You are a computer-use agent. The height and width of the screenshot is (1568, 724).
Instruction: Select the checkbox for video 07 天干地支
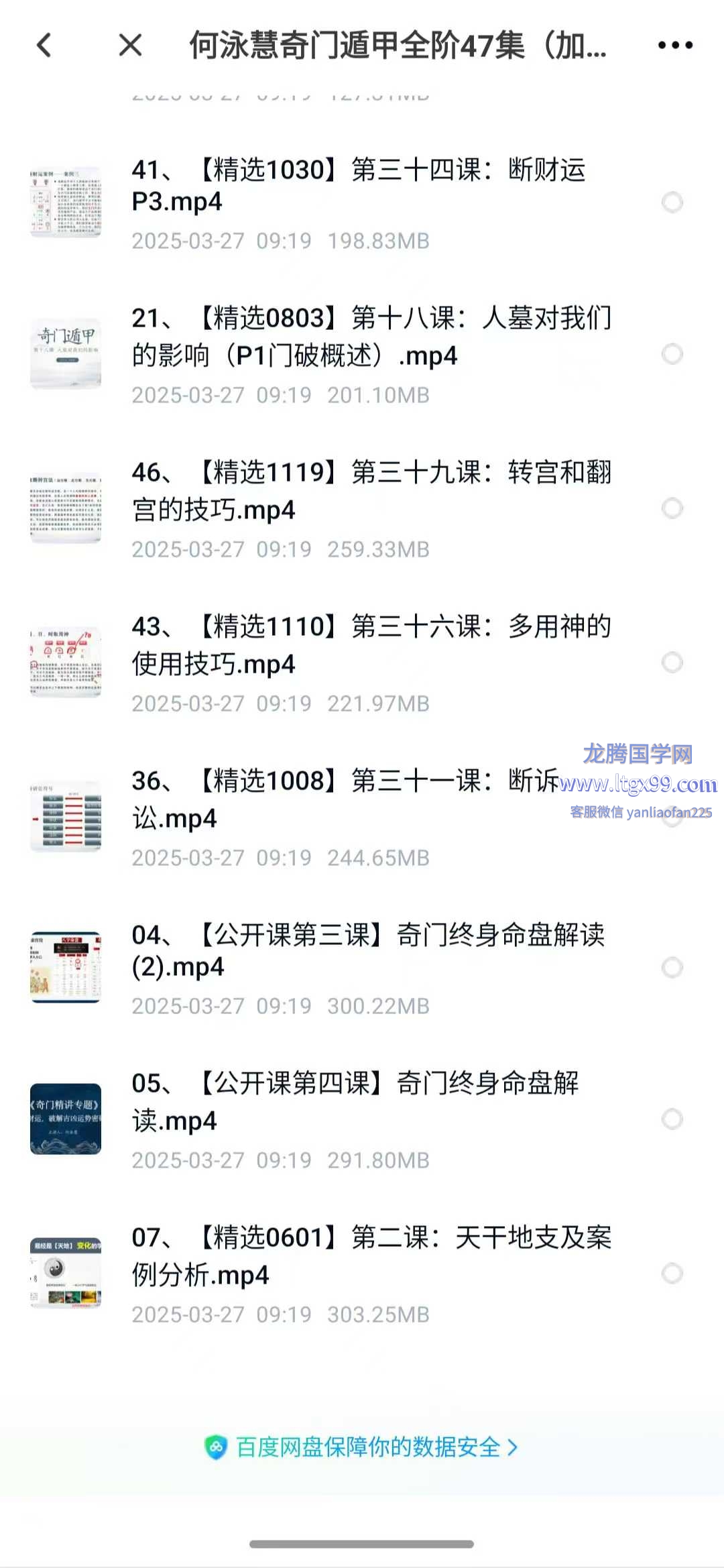pyautogui.click(x=672, y=1273)
